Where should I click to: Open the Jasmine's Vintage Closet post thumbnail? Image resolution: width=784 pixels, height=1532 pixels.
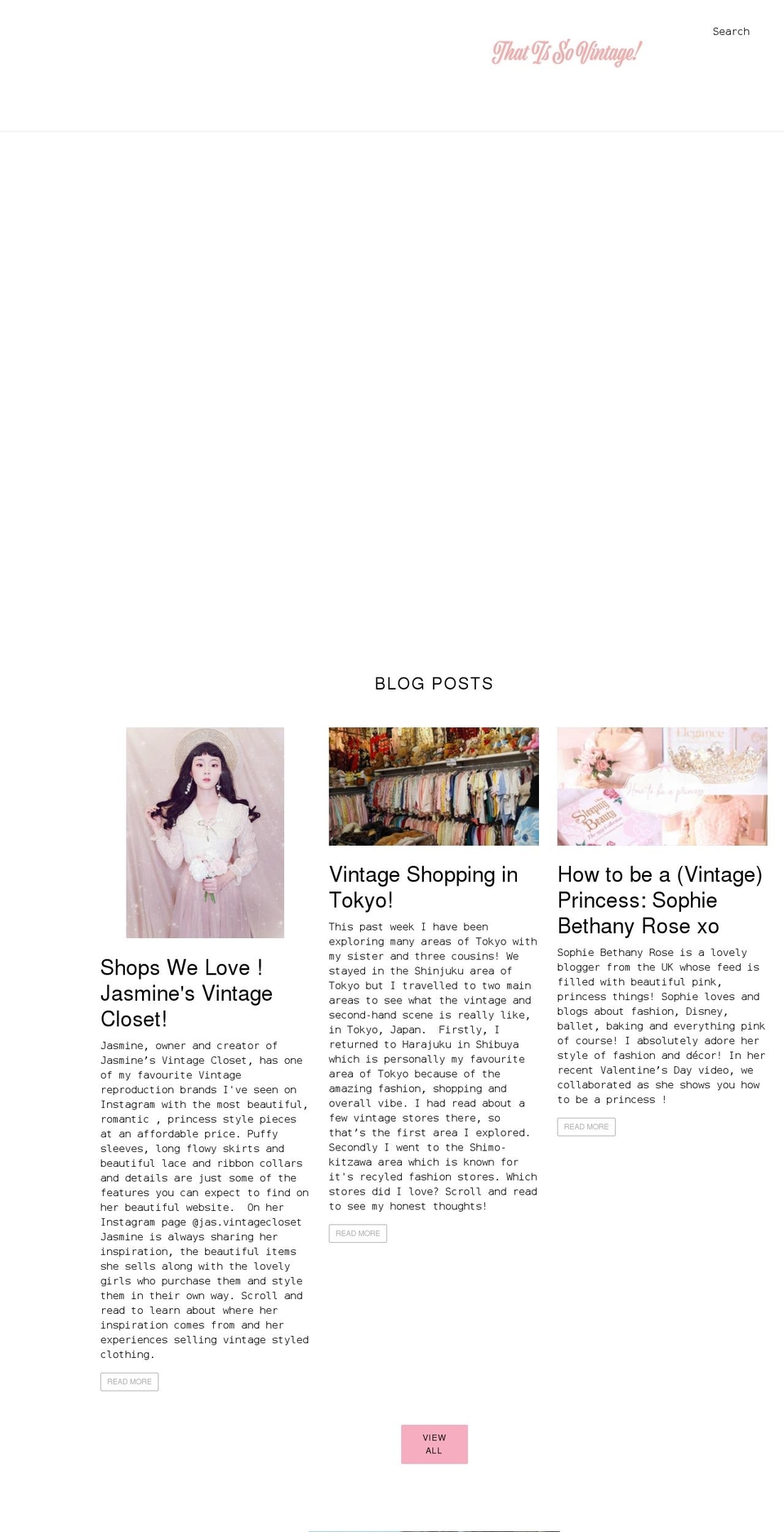pos(205,833)
